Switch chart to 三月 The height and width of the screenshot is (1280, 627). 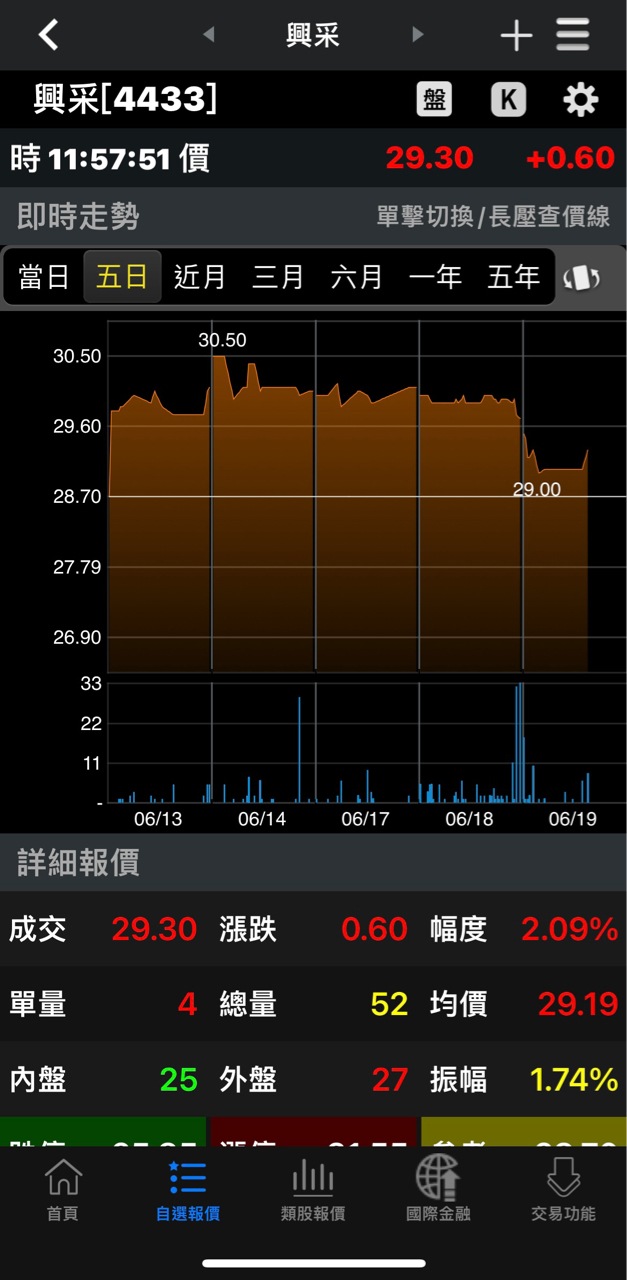tap(278, 277)
